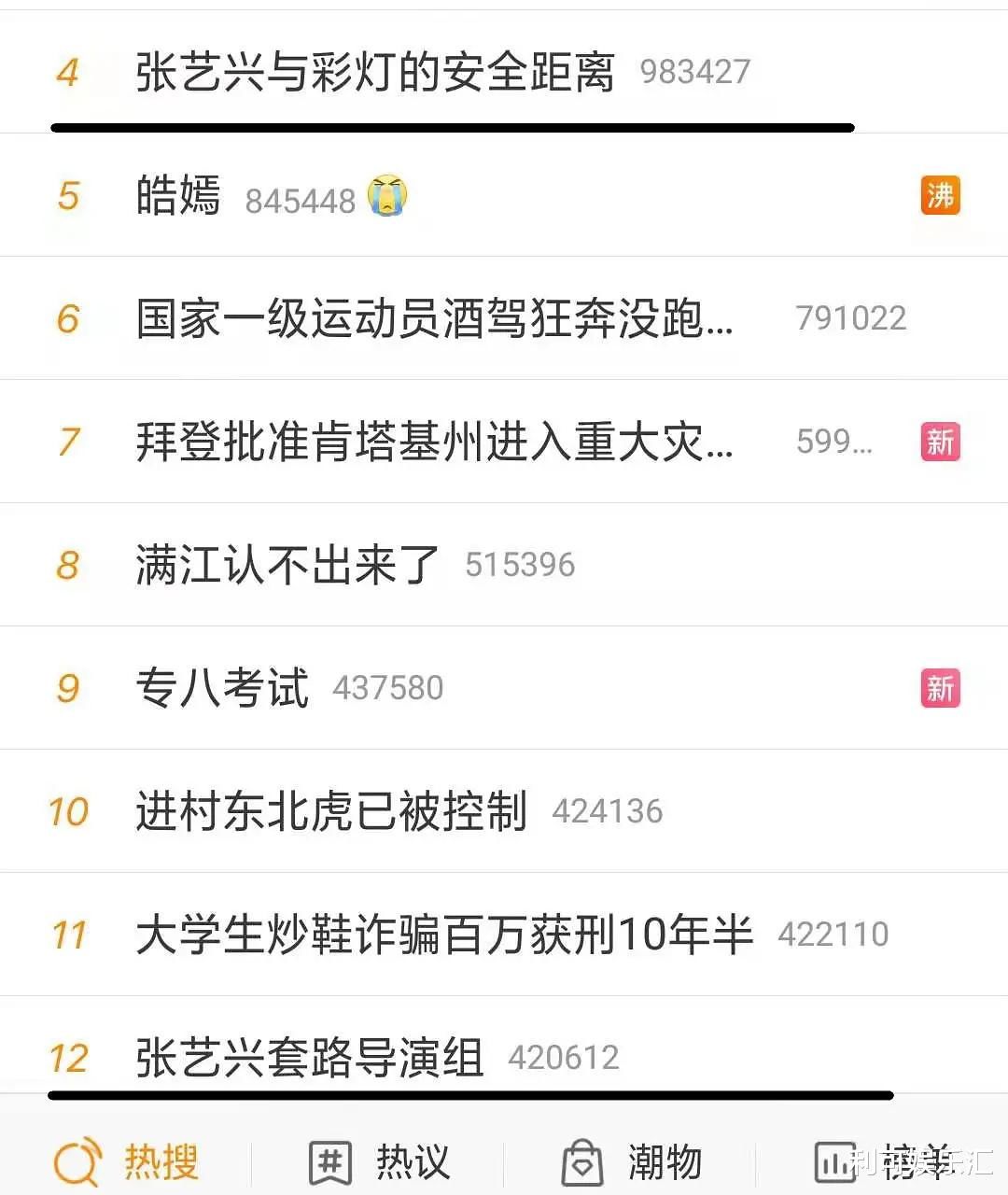The height and width of the screenshot is (1195, 1008).
Task: Tap the 热搜 magnifier icon in bottom bar
Action: (77, 1160)
